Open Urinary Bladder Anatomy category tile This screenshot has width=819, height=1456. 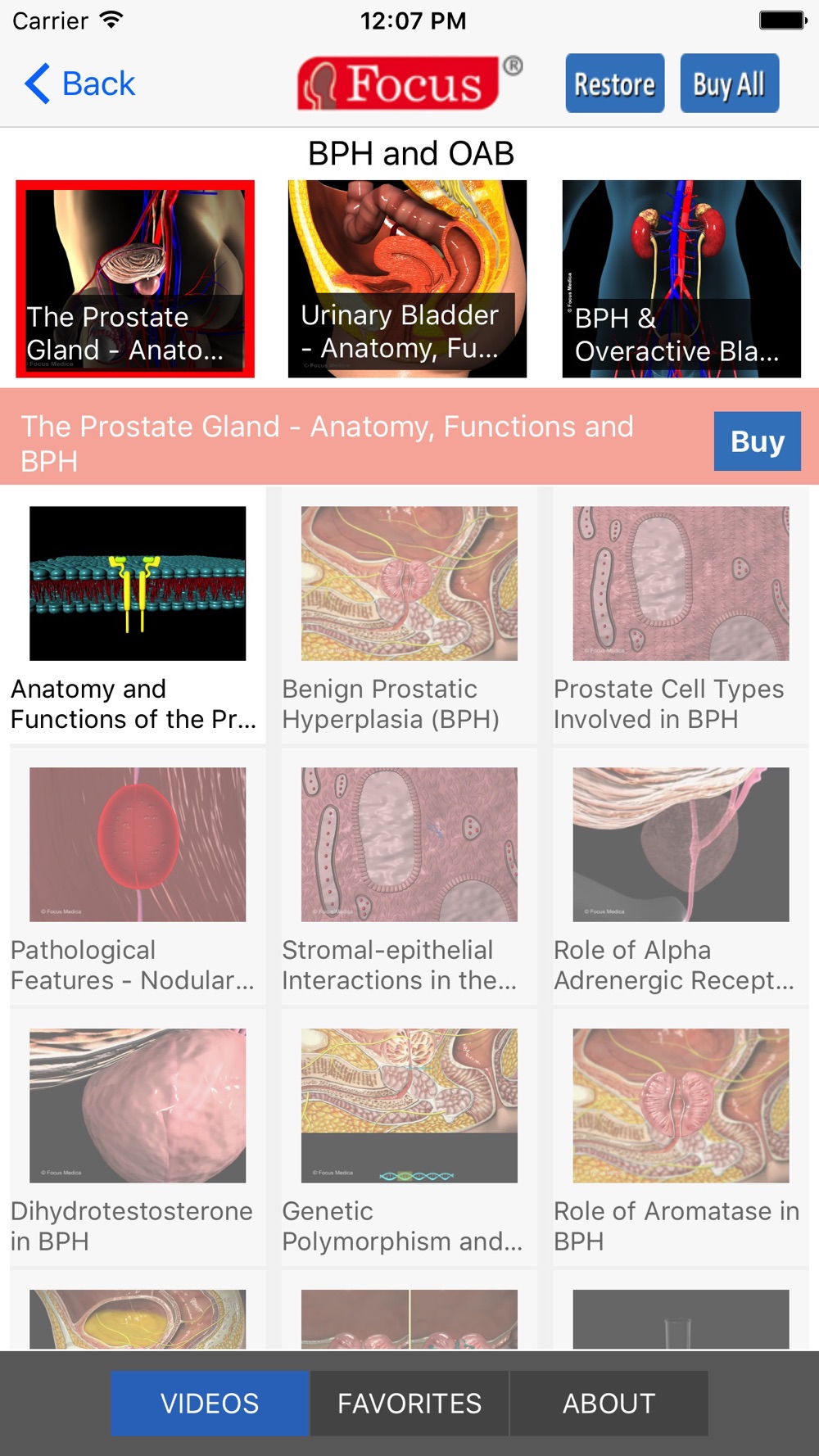[407, 278]
